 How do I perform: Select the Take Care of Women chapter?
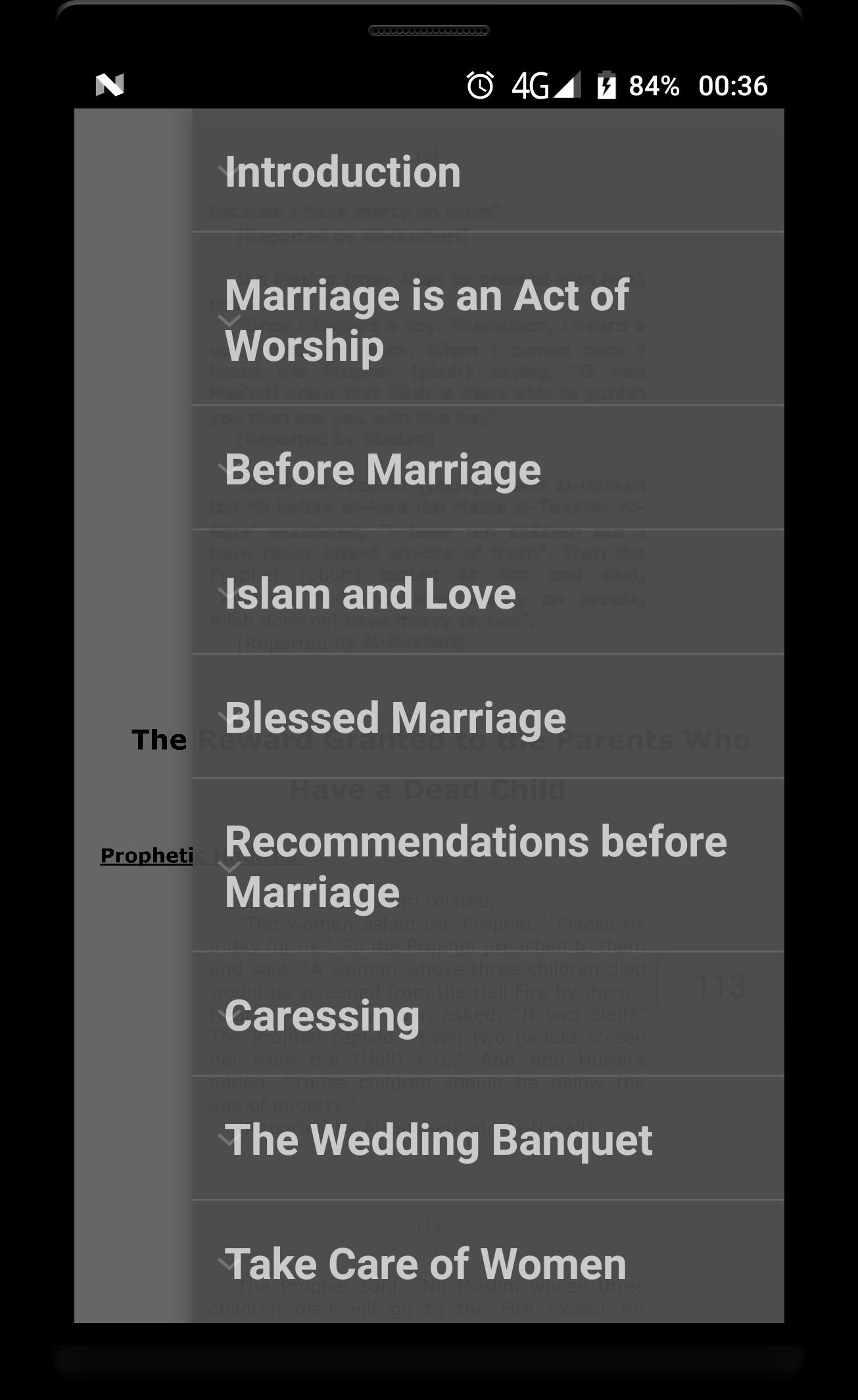(x=426, y=1263)
